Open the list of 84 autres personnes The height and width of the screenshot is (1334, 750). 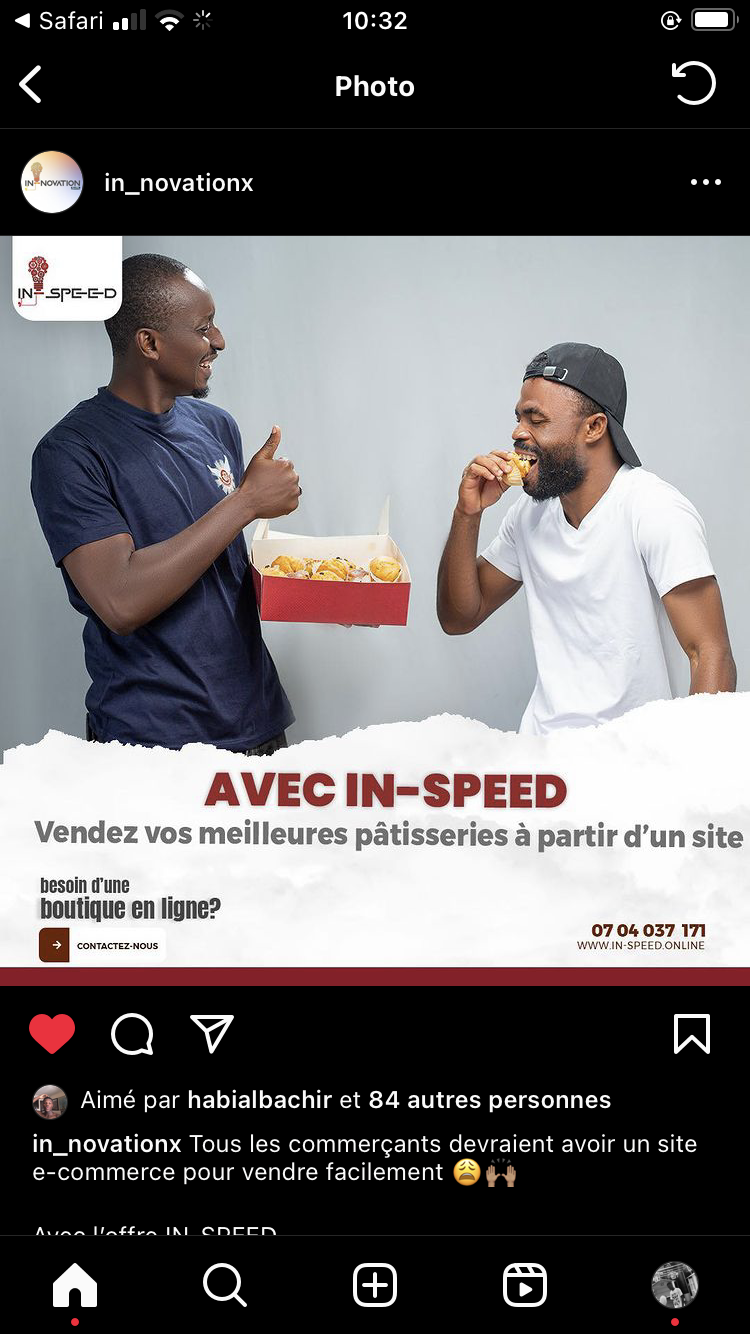coord(489,1100)
